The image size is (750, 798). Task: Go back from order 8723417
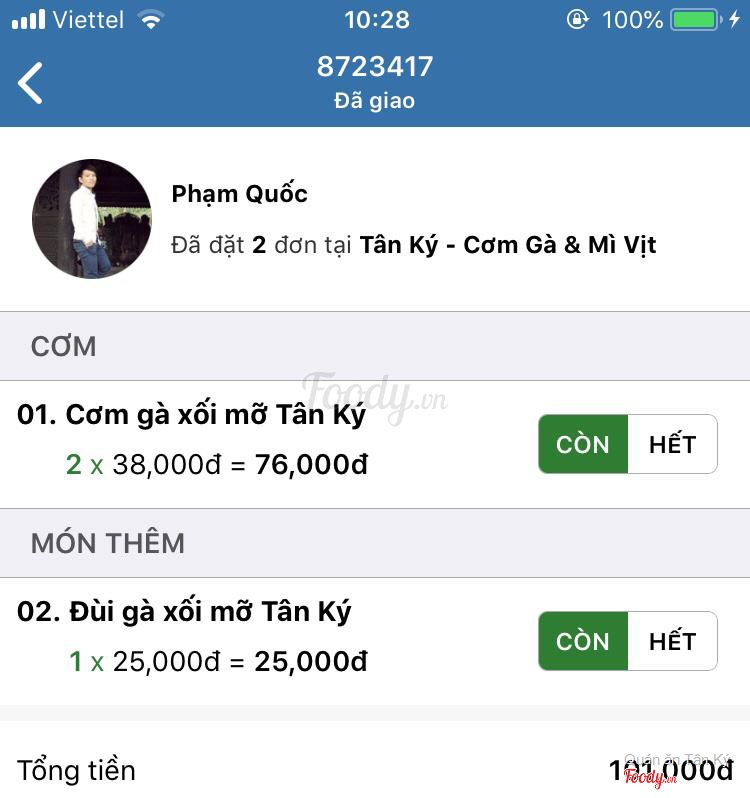32,83
